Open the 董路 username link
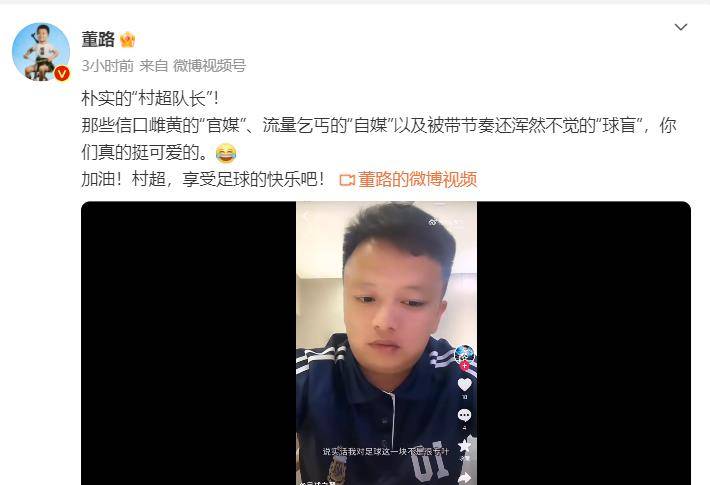The width and height of the screenshot is (710, 485). 97,39
